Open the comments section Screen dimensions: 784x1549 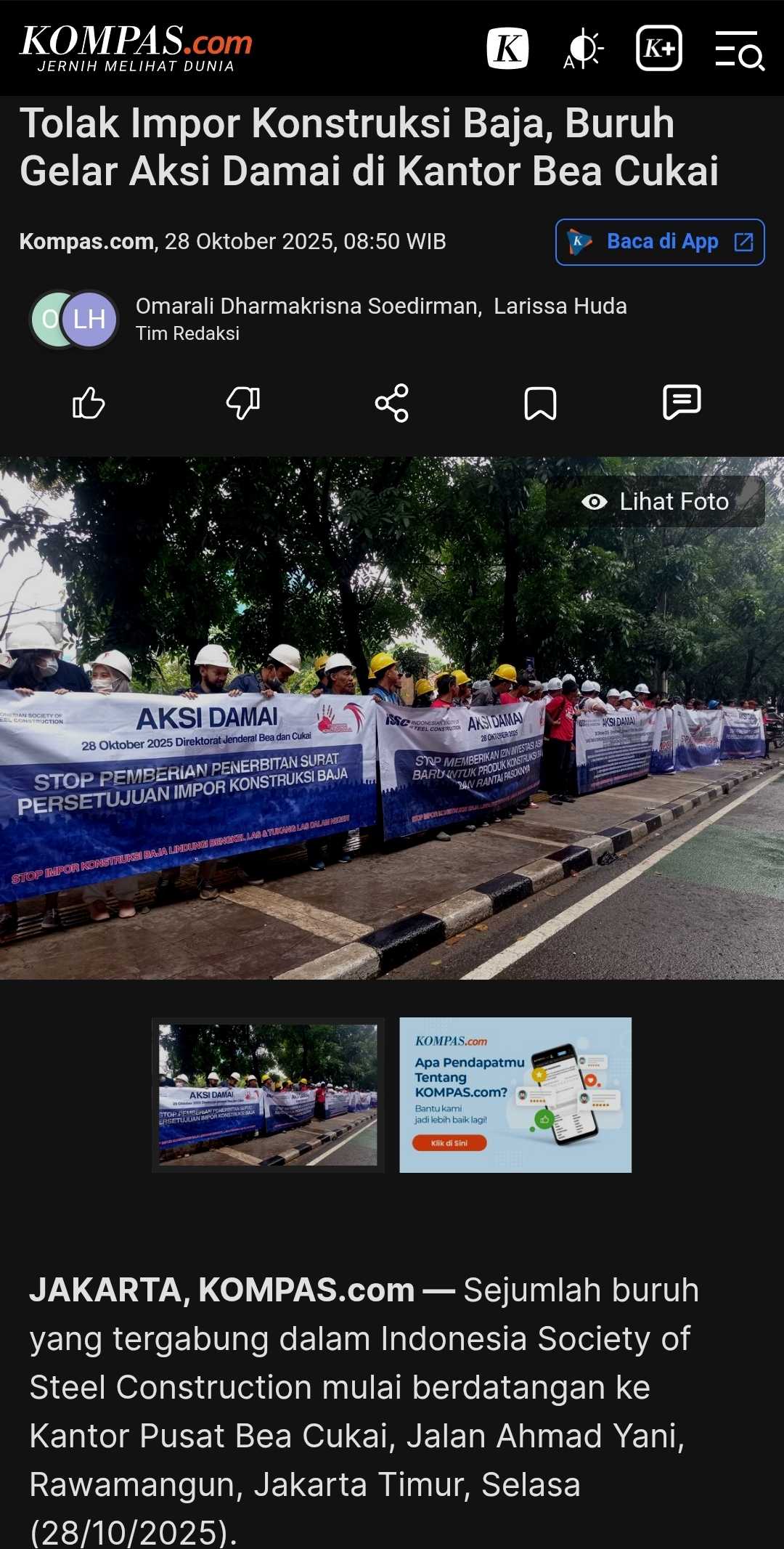point(682,402)
